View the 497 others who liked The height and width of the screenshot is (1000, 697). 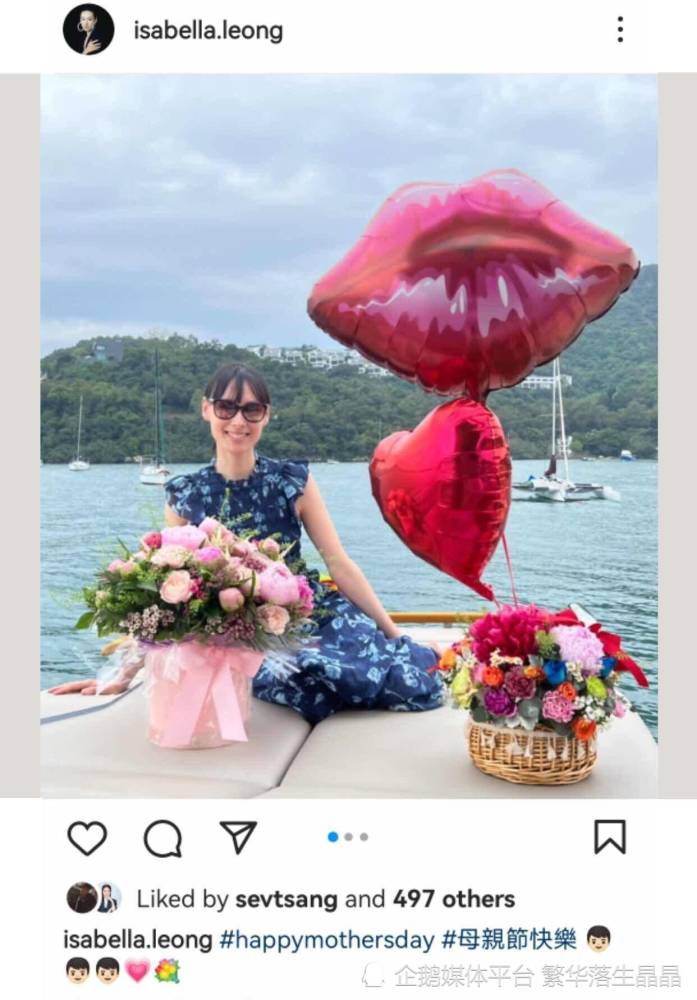(454, 899)
